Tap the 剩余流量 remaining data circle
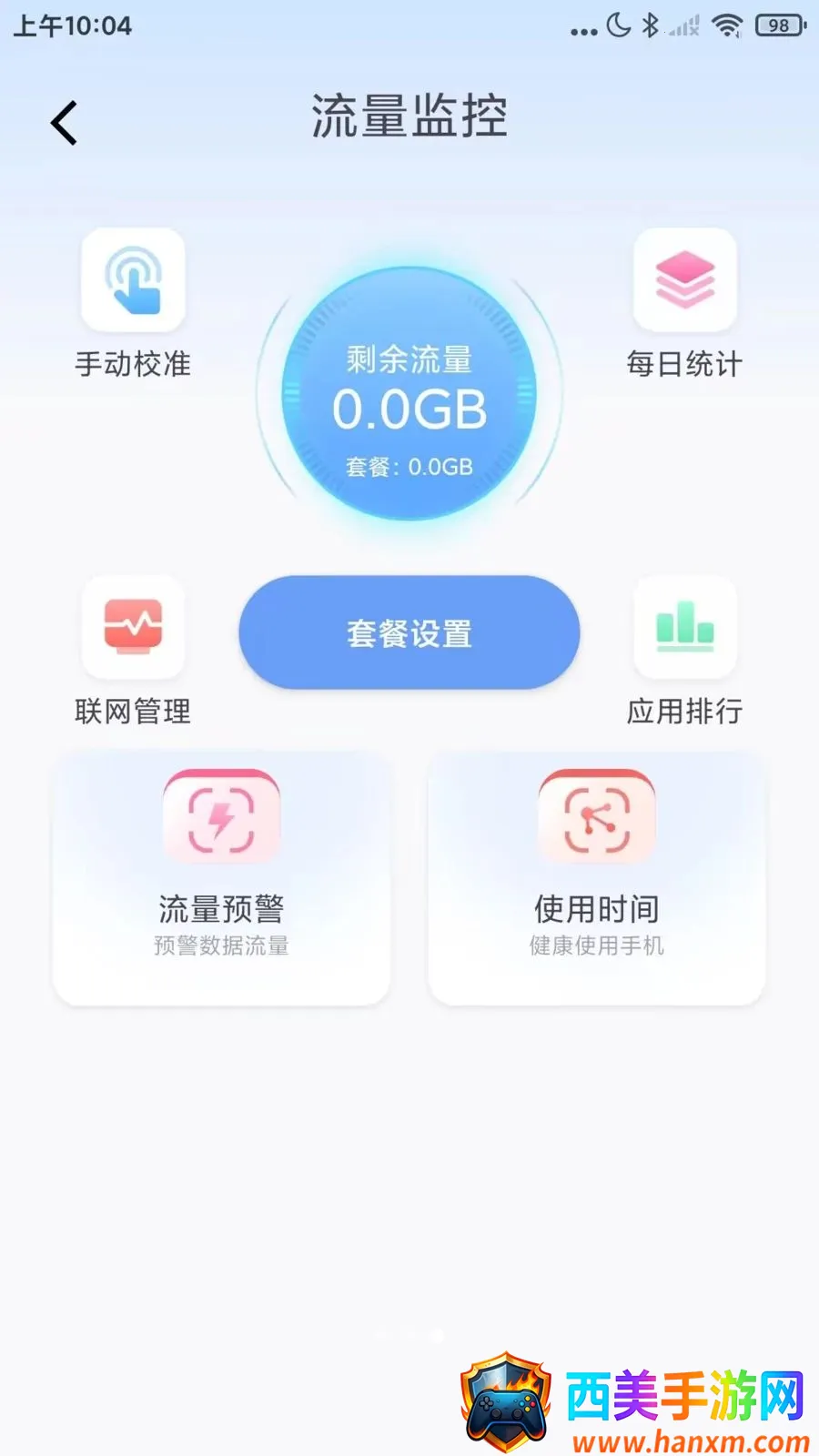This screenshot has height=1456, width=819. coord(409,394)
